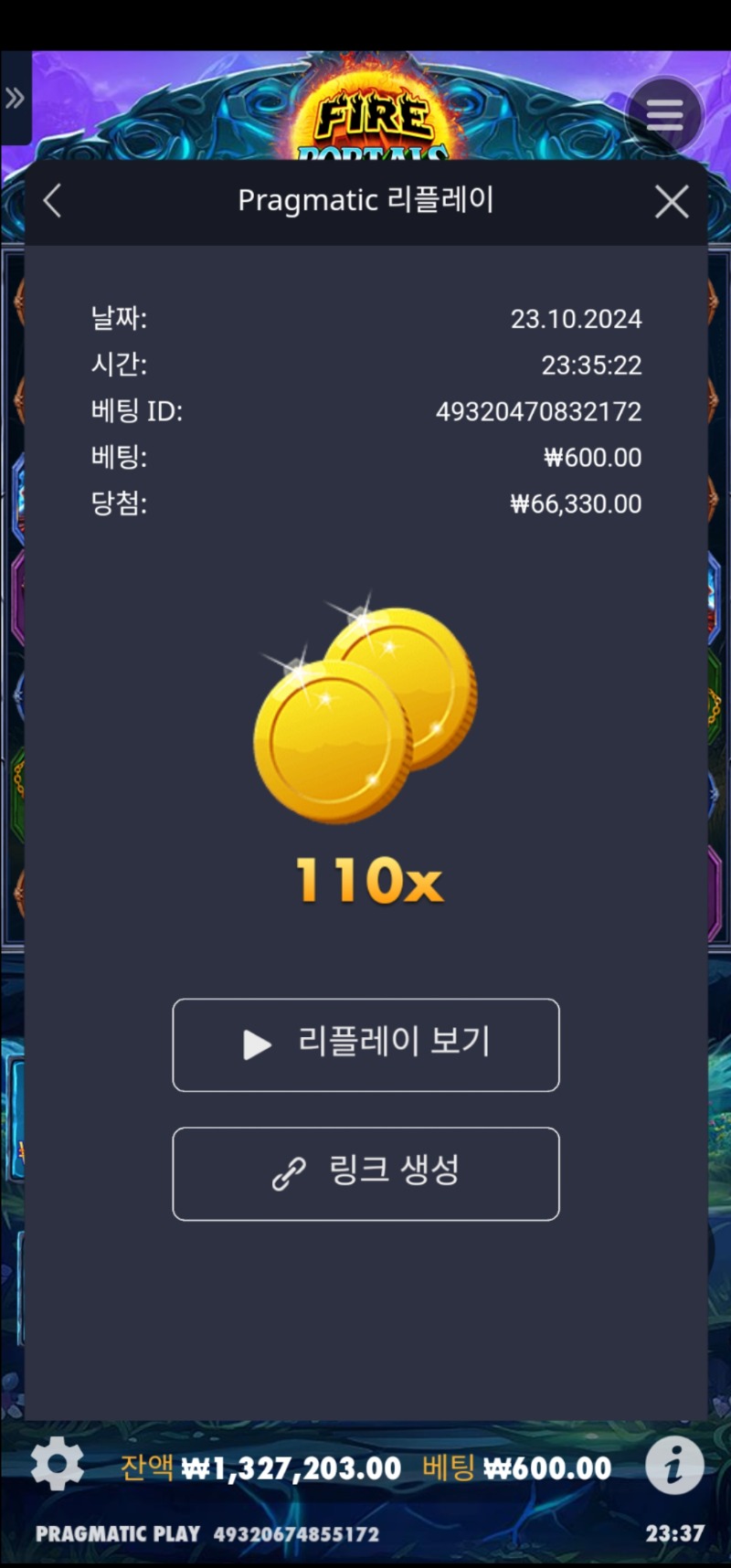Generate a replay link with 링크 생성
This screenshot has width=731, height=1568.
point(365,1173)
